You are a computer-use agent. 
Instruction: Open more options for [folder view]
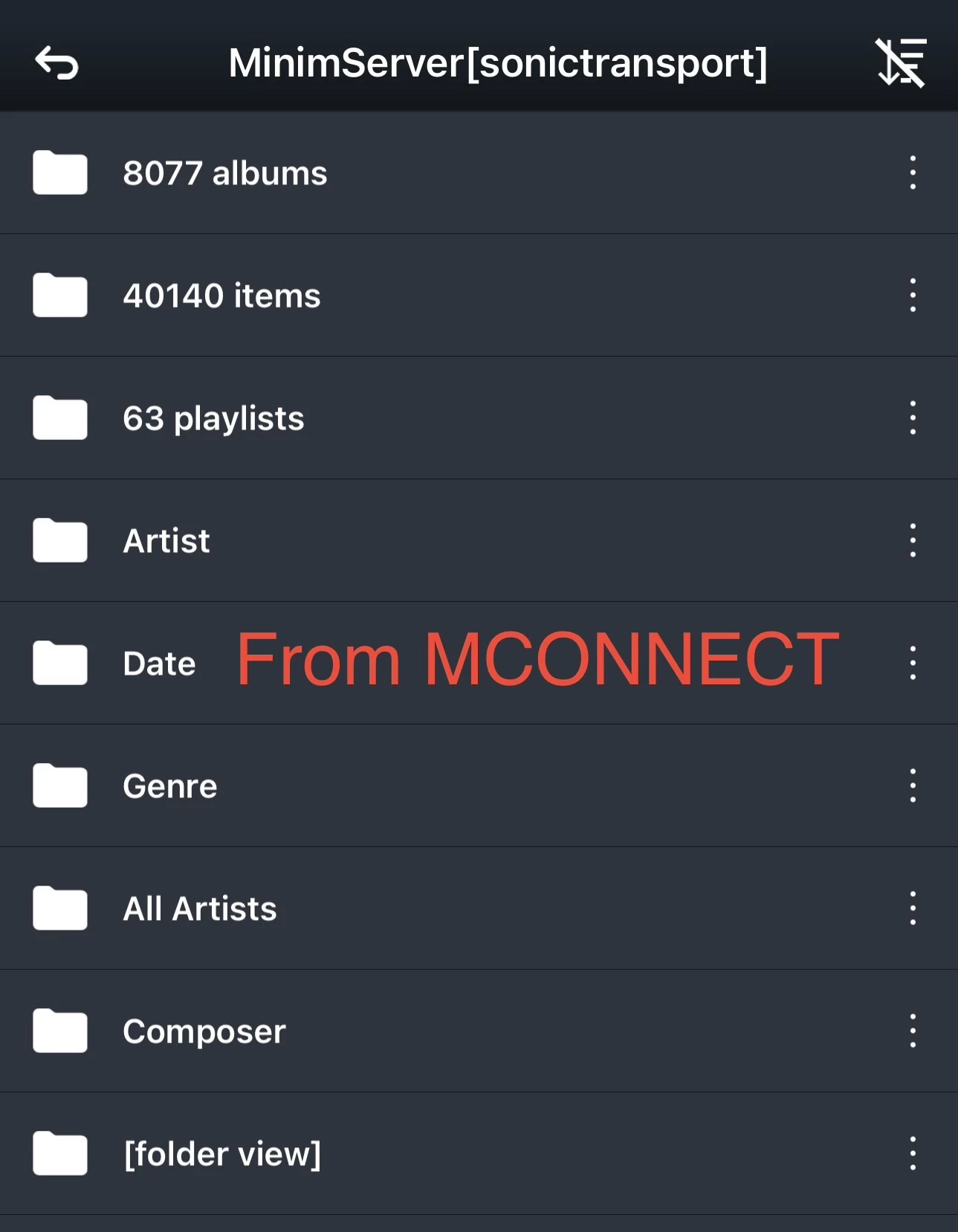pos(913,1154)
